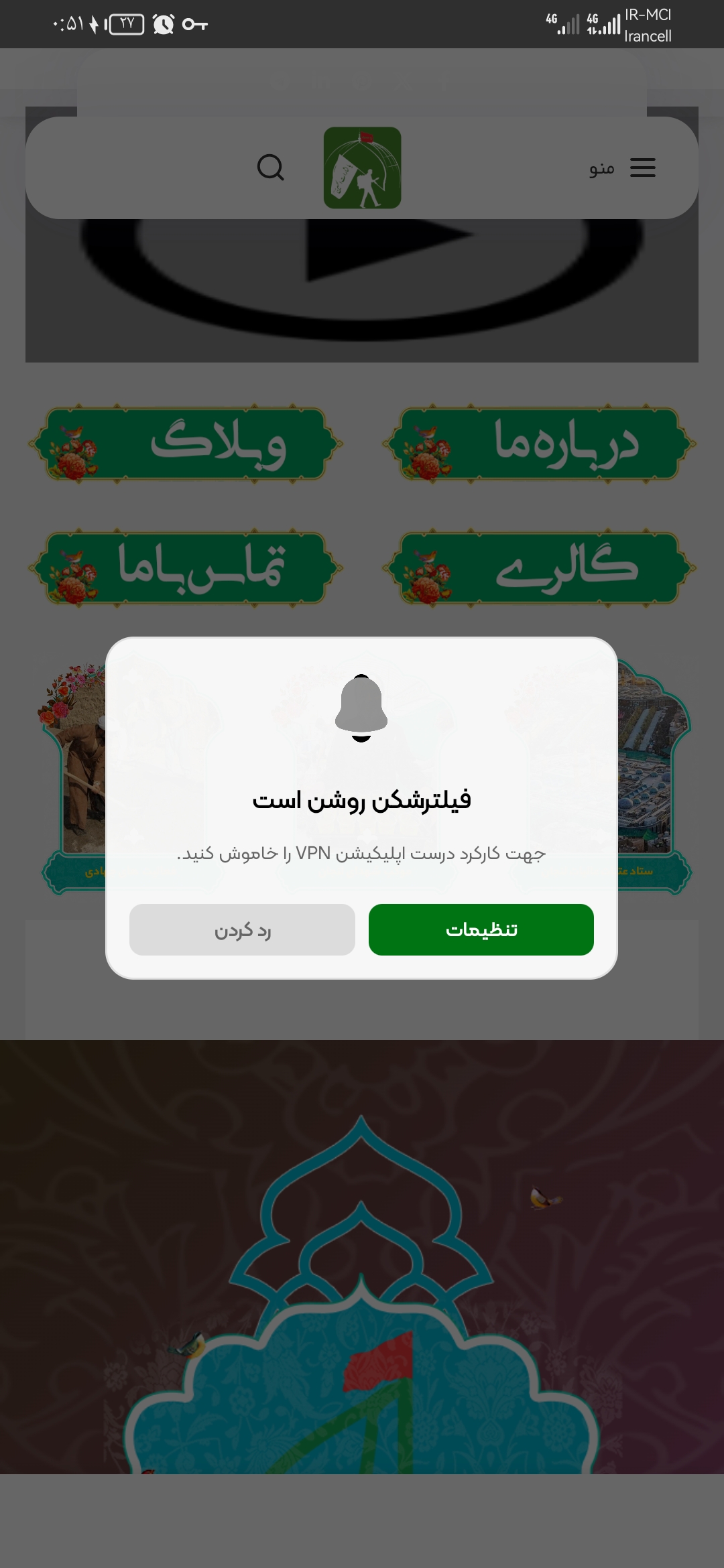Image resolution: width=724 pixels, height=1568 pixels.
Task: Go to the وبلاگ section
Action: click(x=185, y=443)
